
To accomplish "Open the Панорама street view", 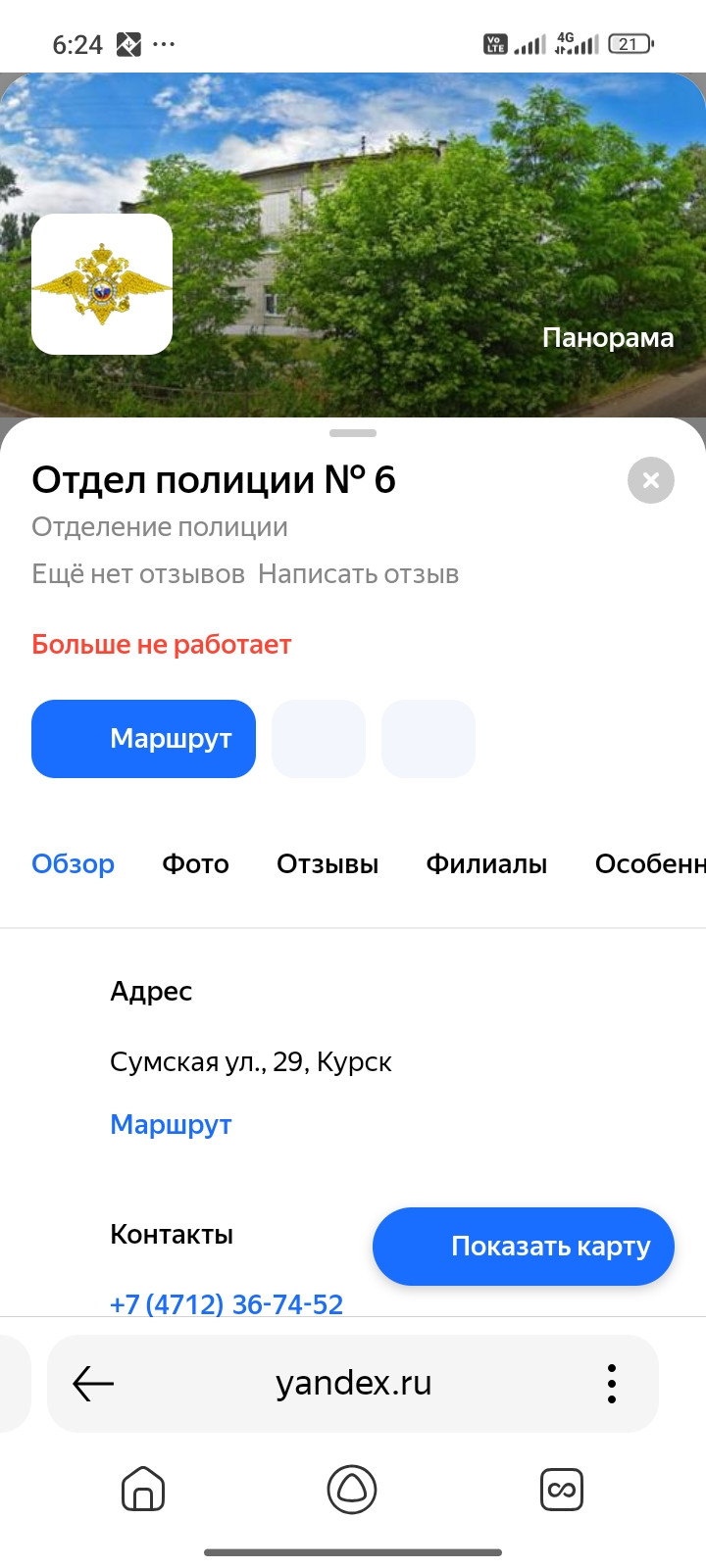I will point(607,338).
